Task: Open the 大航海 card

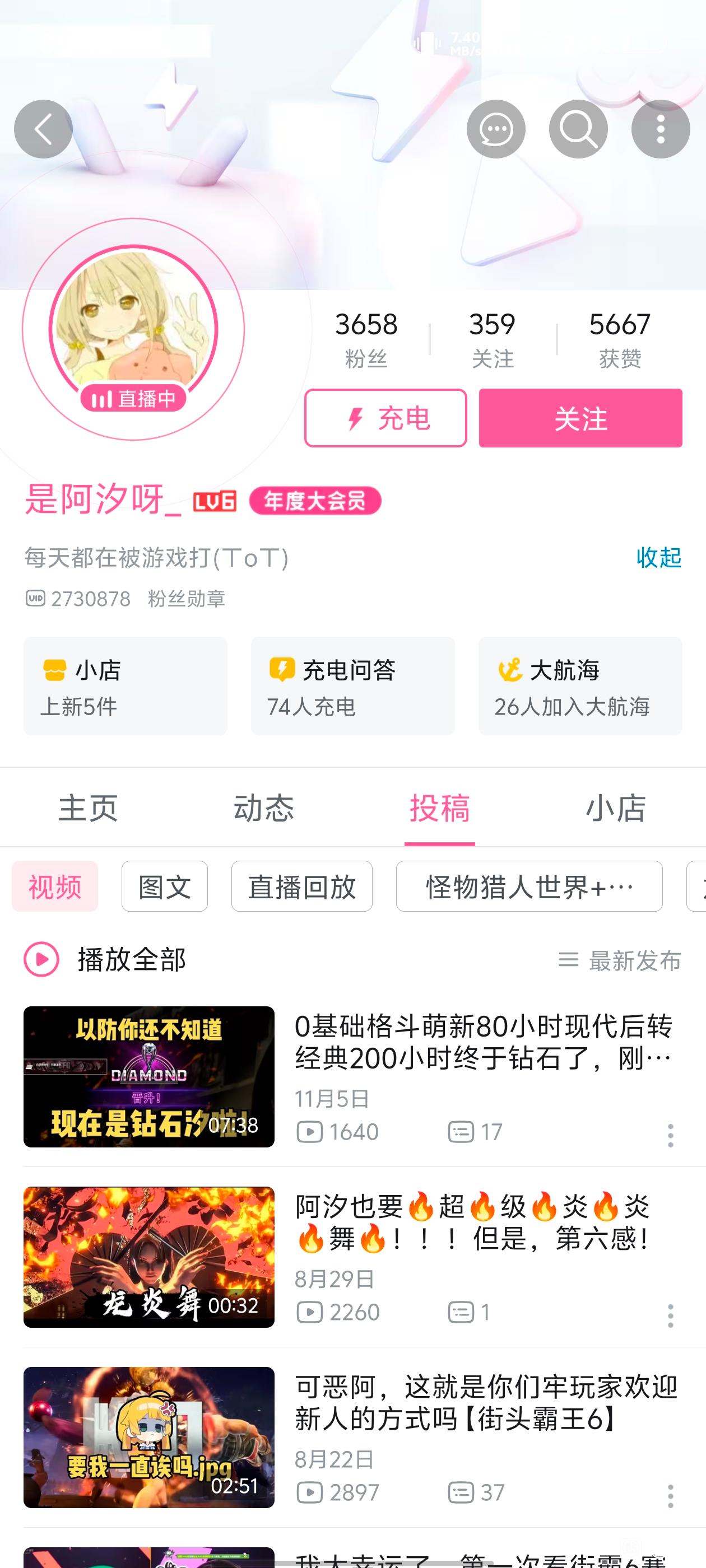Action: pos(580,686)
